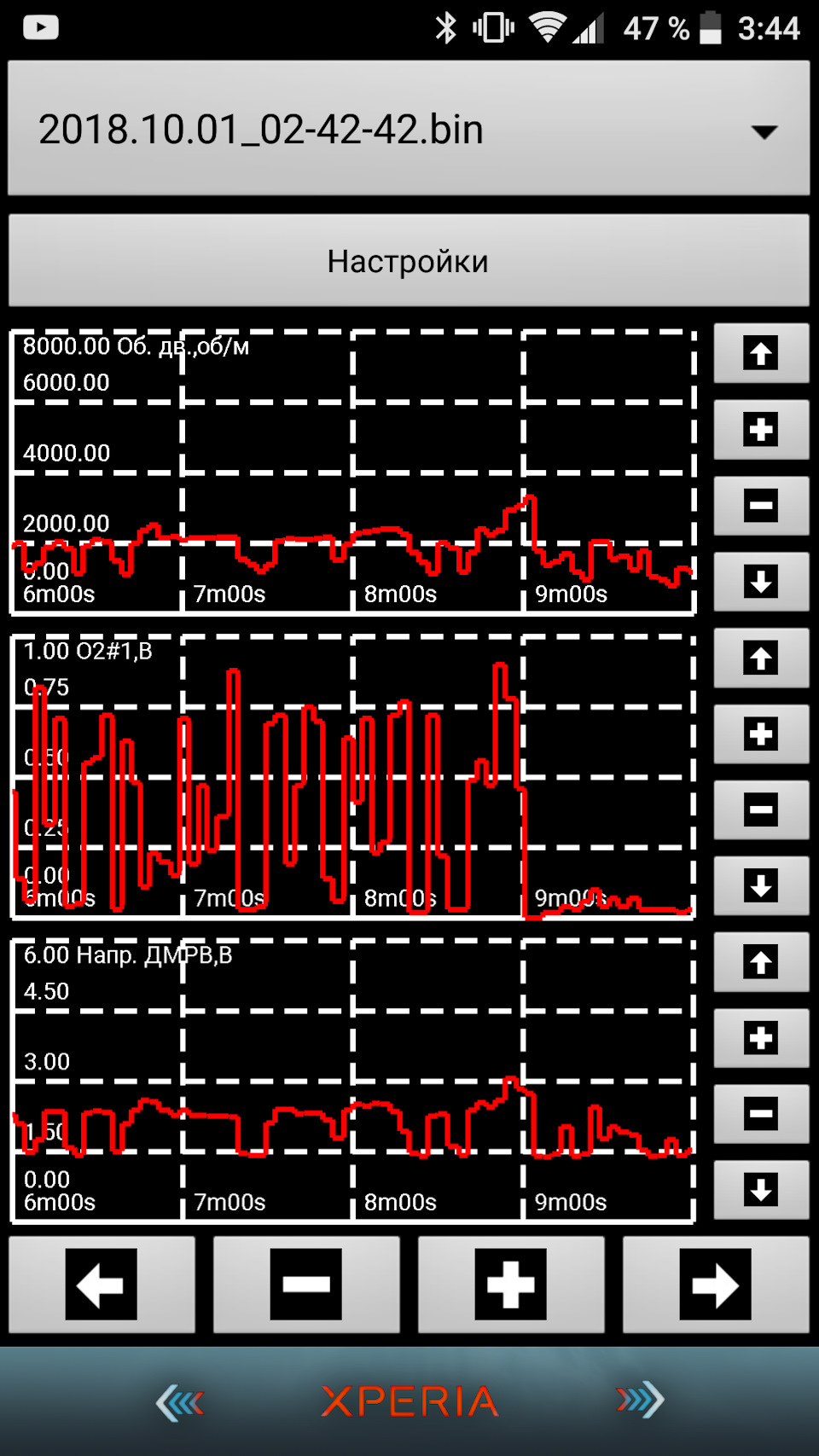
Task: Move timeline forward with bottom right arrow
Action: click(x=715, y=1285)
